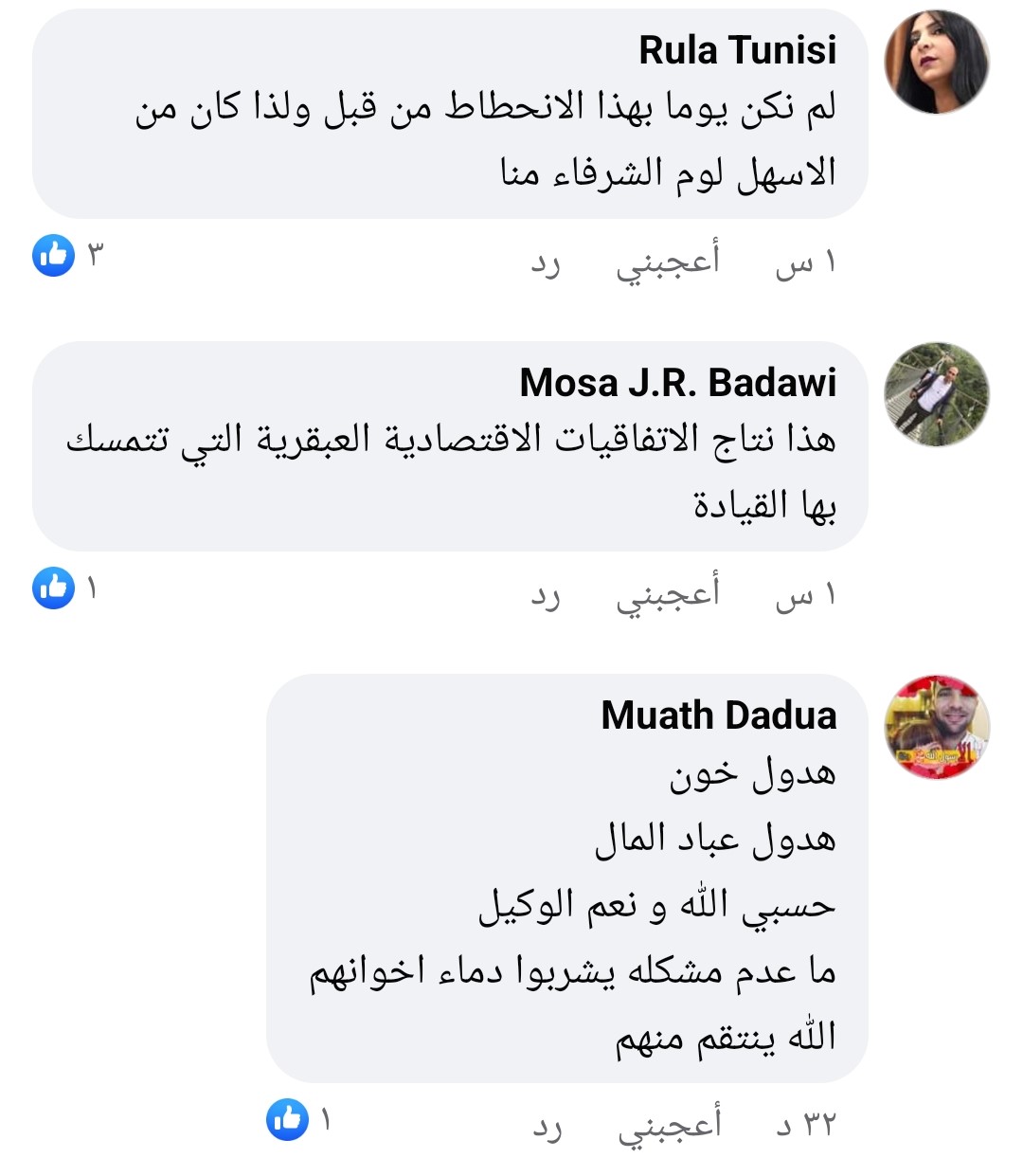The height and width of the screenshot is (1176, 1023).
Task: Reply to Mosa J.R. Badawi's comment
Action: coord(546,595)
